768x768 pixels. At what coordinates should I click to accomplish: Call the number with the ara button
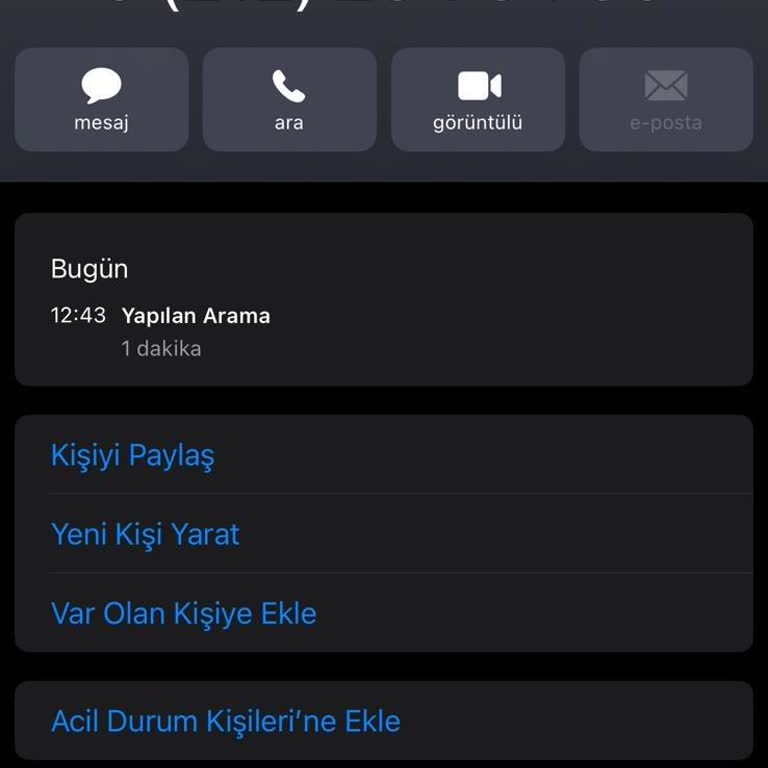(x=289, y=100)
